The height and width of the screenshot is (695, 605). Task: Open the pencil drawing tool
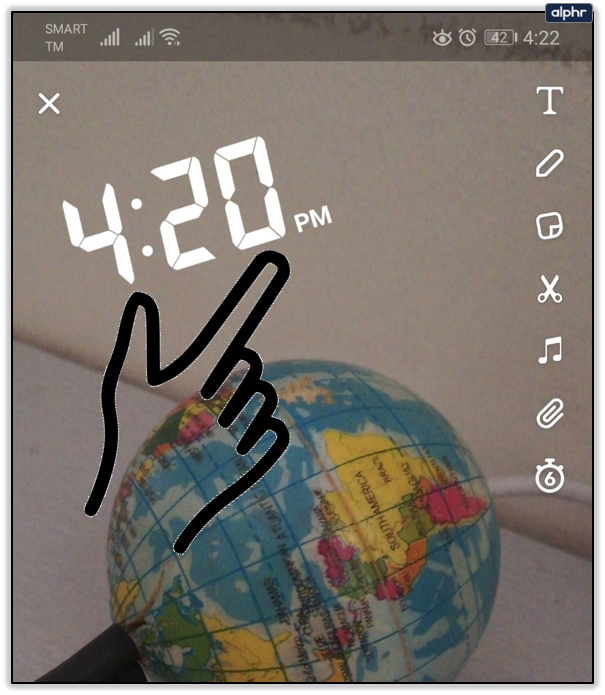(x=549, y=163)
